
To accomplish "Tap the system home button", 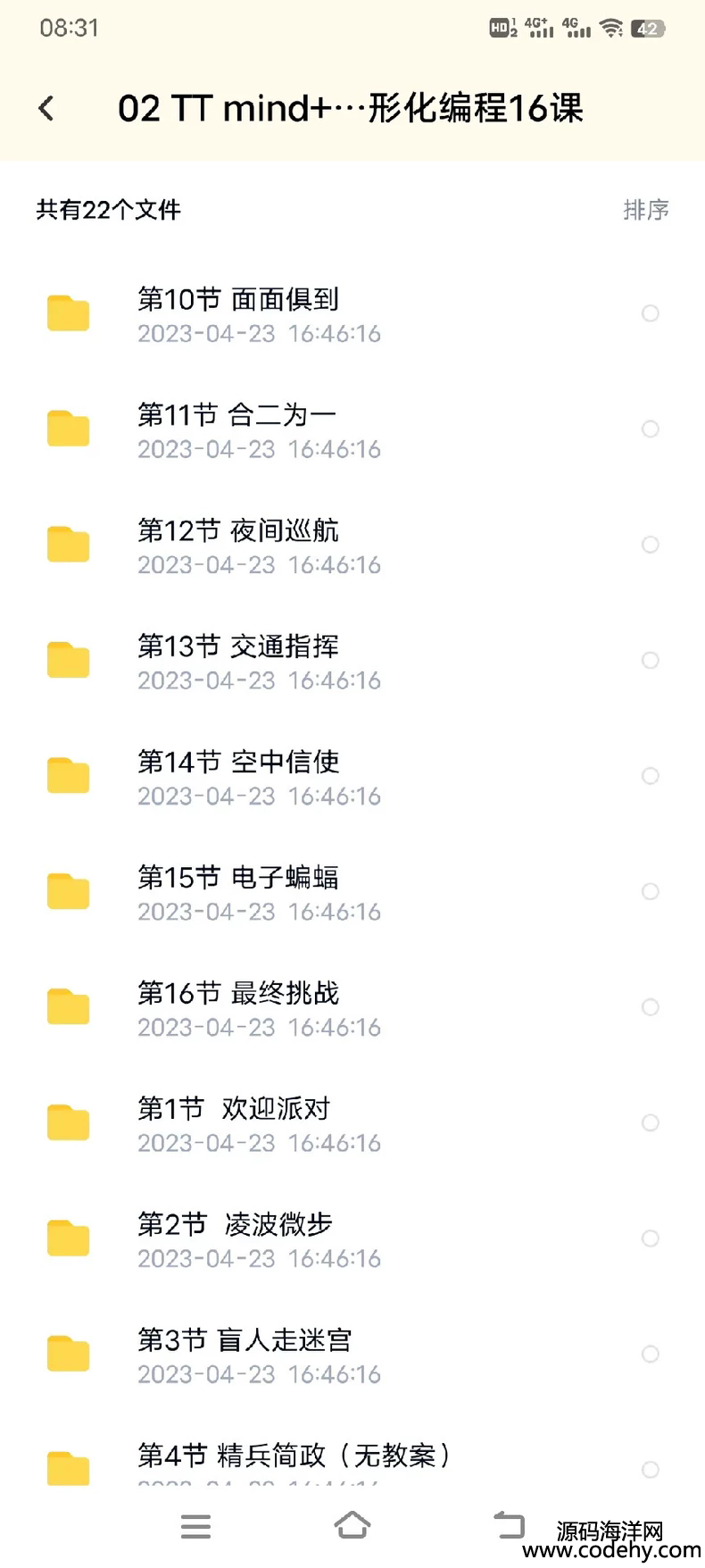I will click(x=352, y=1525).
